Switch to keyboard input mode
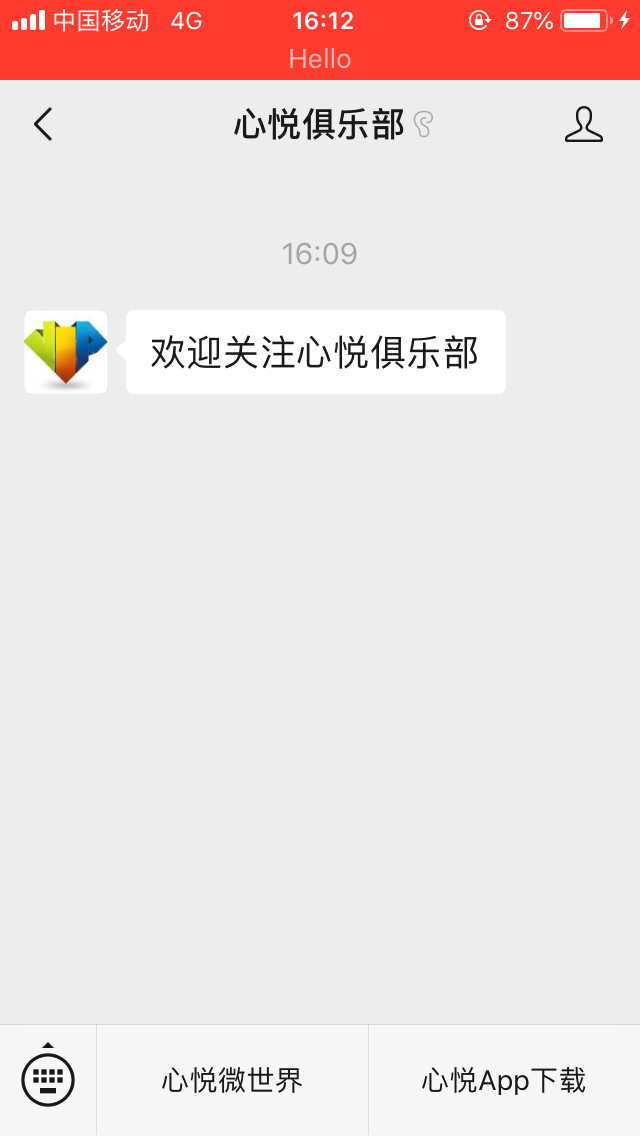 pos(48,1079)
